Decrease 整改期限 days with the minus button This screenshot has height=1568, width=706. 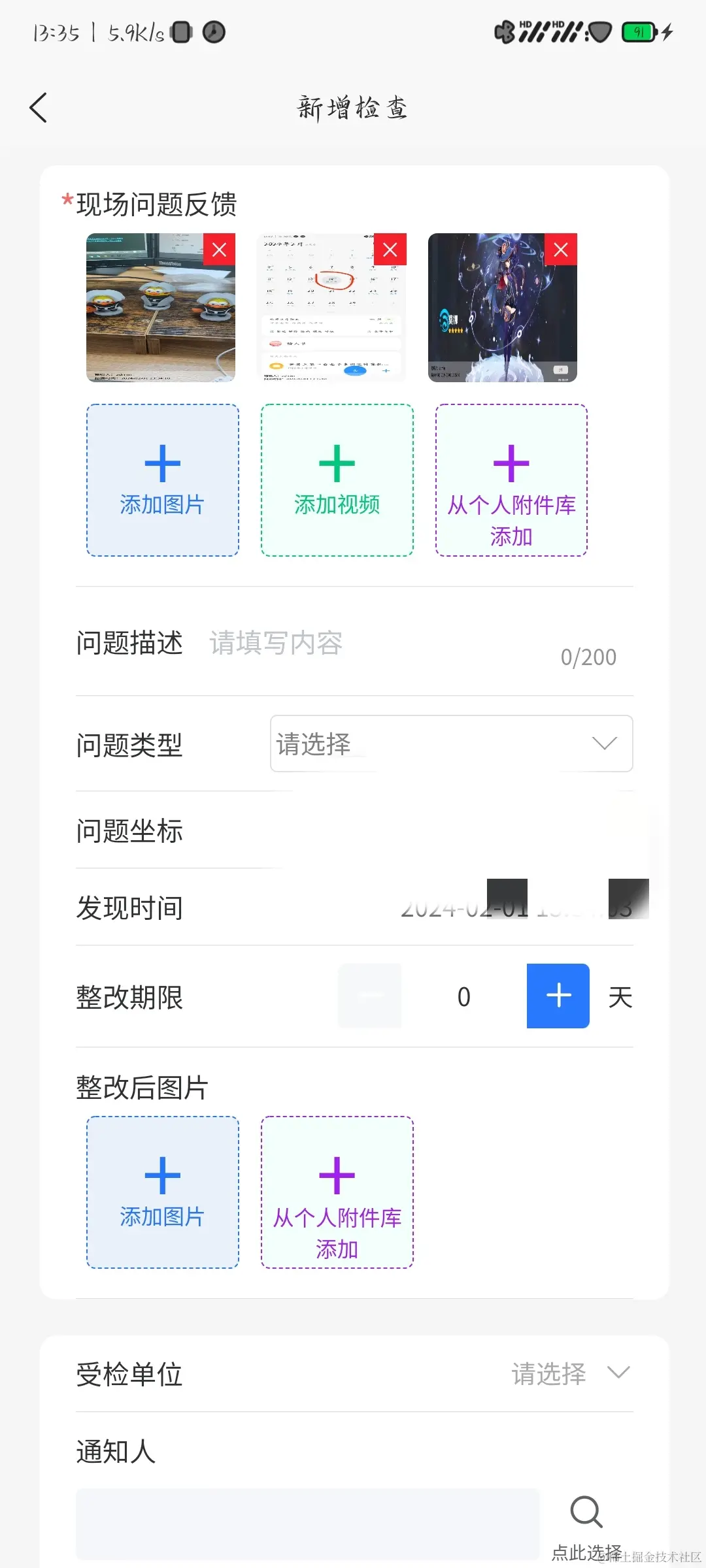click(x=370, y=996)
